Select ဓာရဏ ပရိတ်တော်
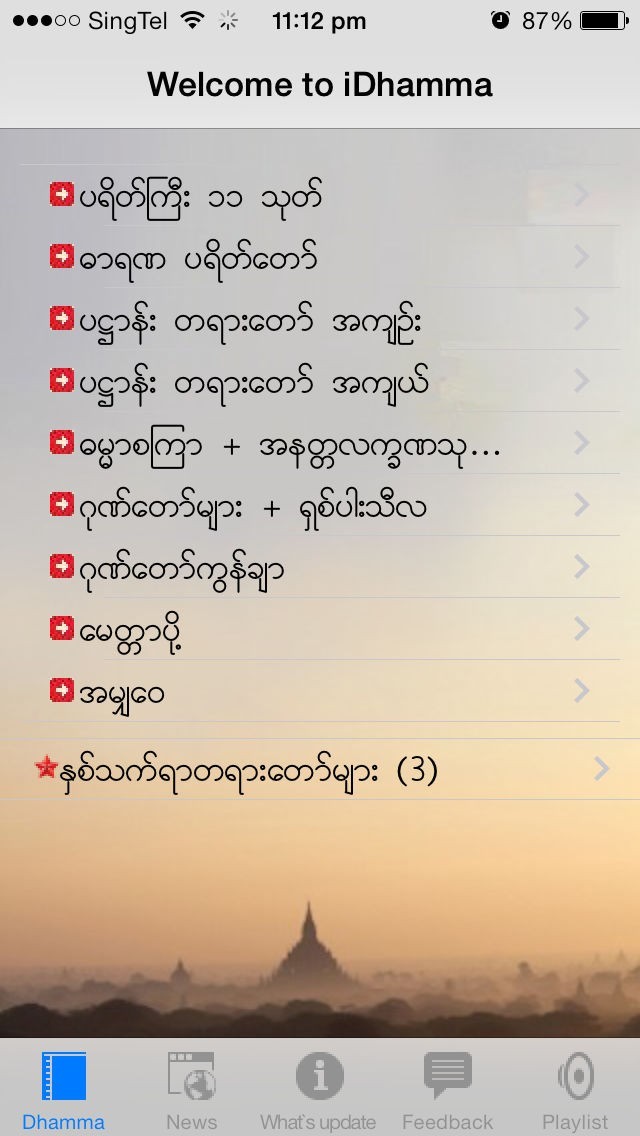The height and width of the screenshot is (1136, 640). 320,258
